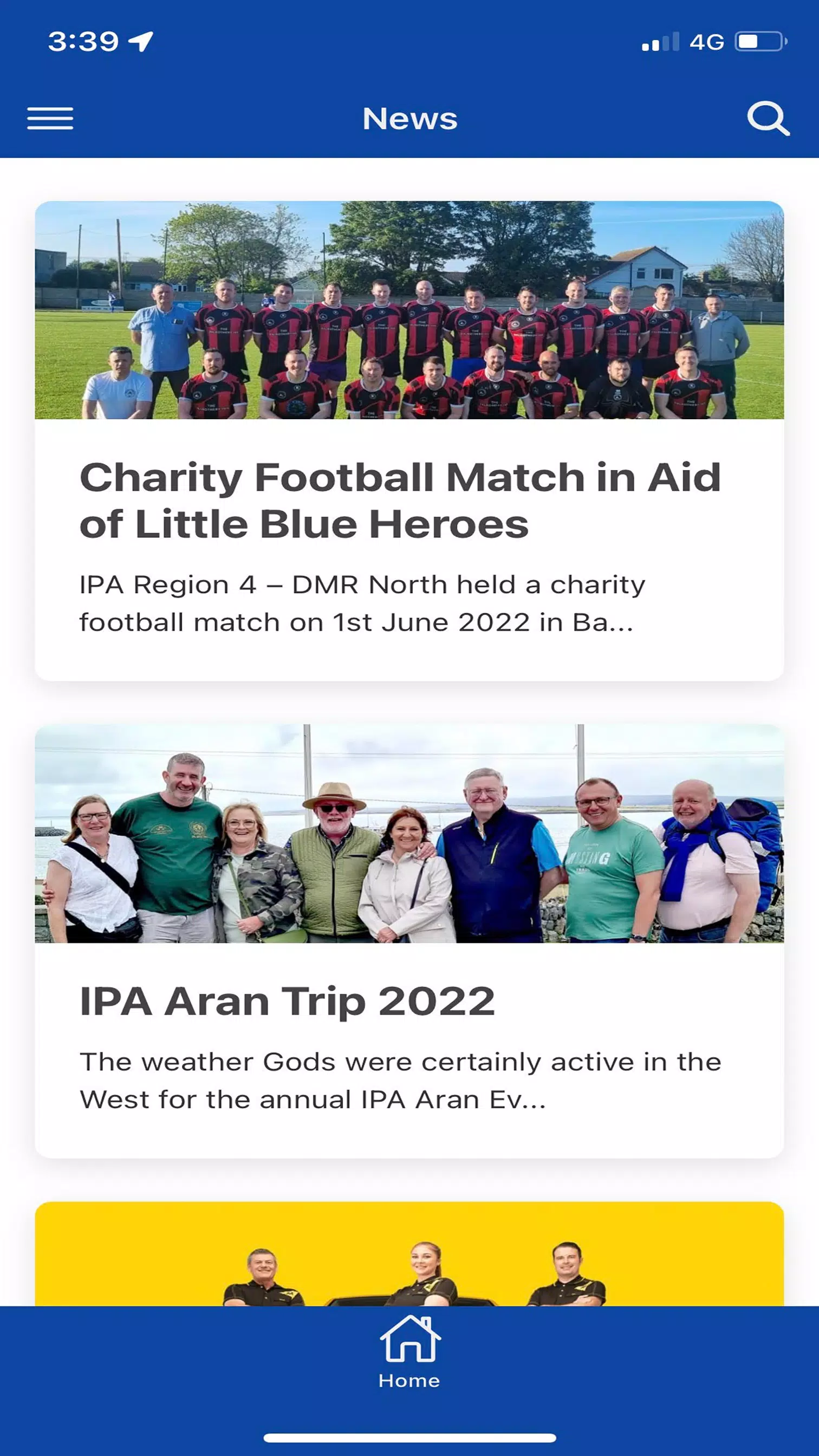Screen dimensions: 819x1456
Task: Open the hamburger drawer menu
Action: coord(50,119)
